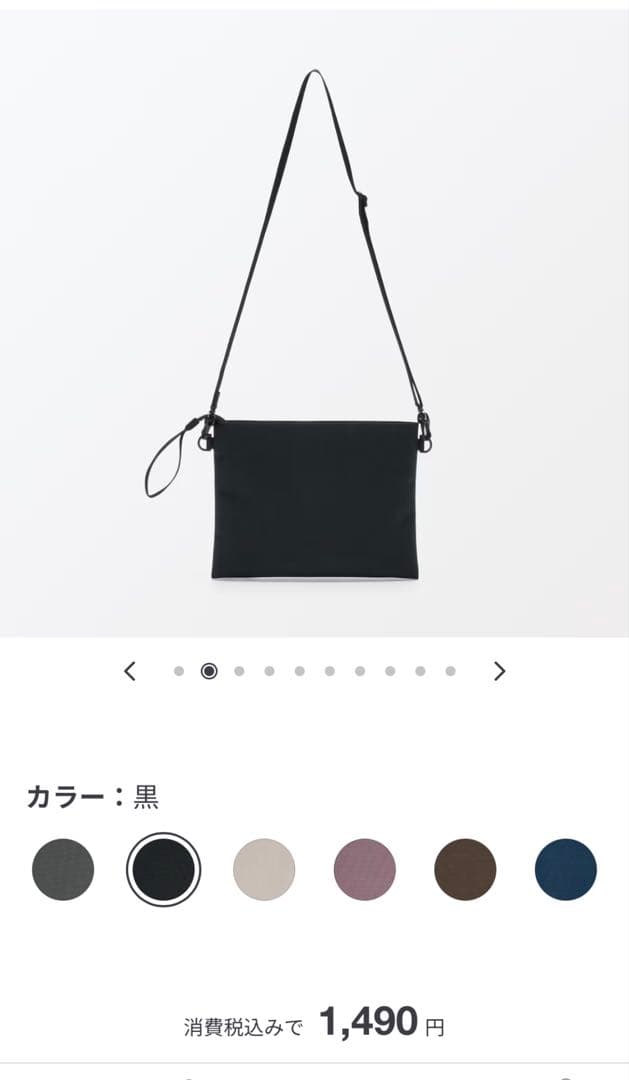Image resolution: width=629 pixels, height=1080 pixels.
Task: Jump to the last photo indicator dot
Action: pyautogui.click(x=450, y=671)
